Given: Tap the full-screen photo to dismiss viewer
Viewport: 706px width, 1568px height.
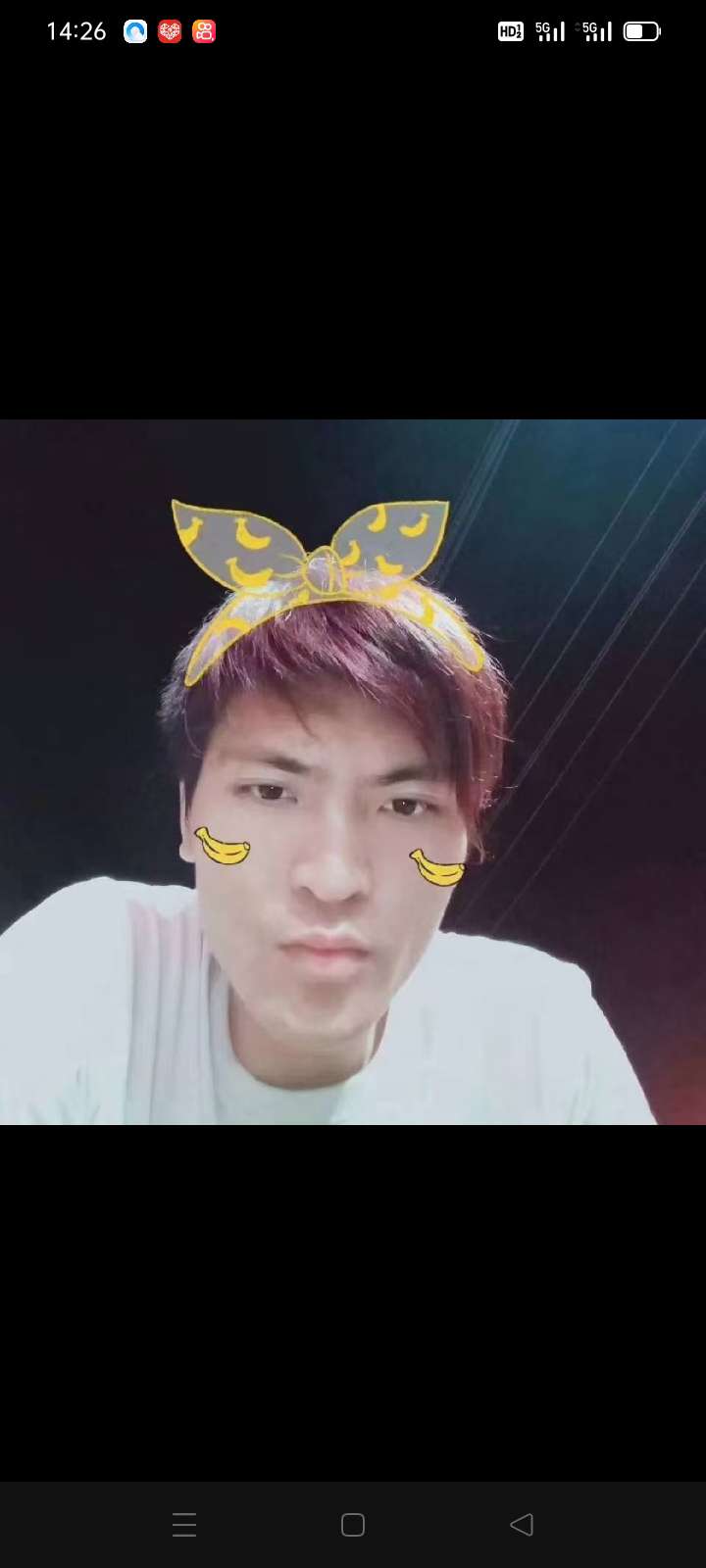Looking at the screenshot, I should (353, 771).
